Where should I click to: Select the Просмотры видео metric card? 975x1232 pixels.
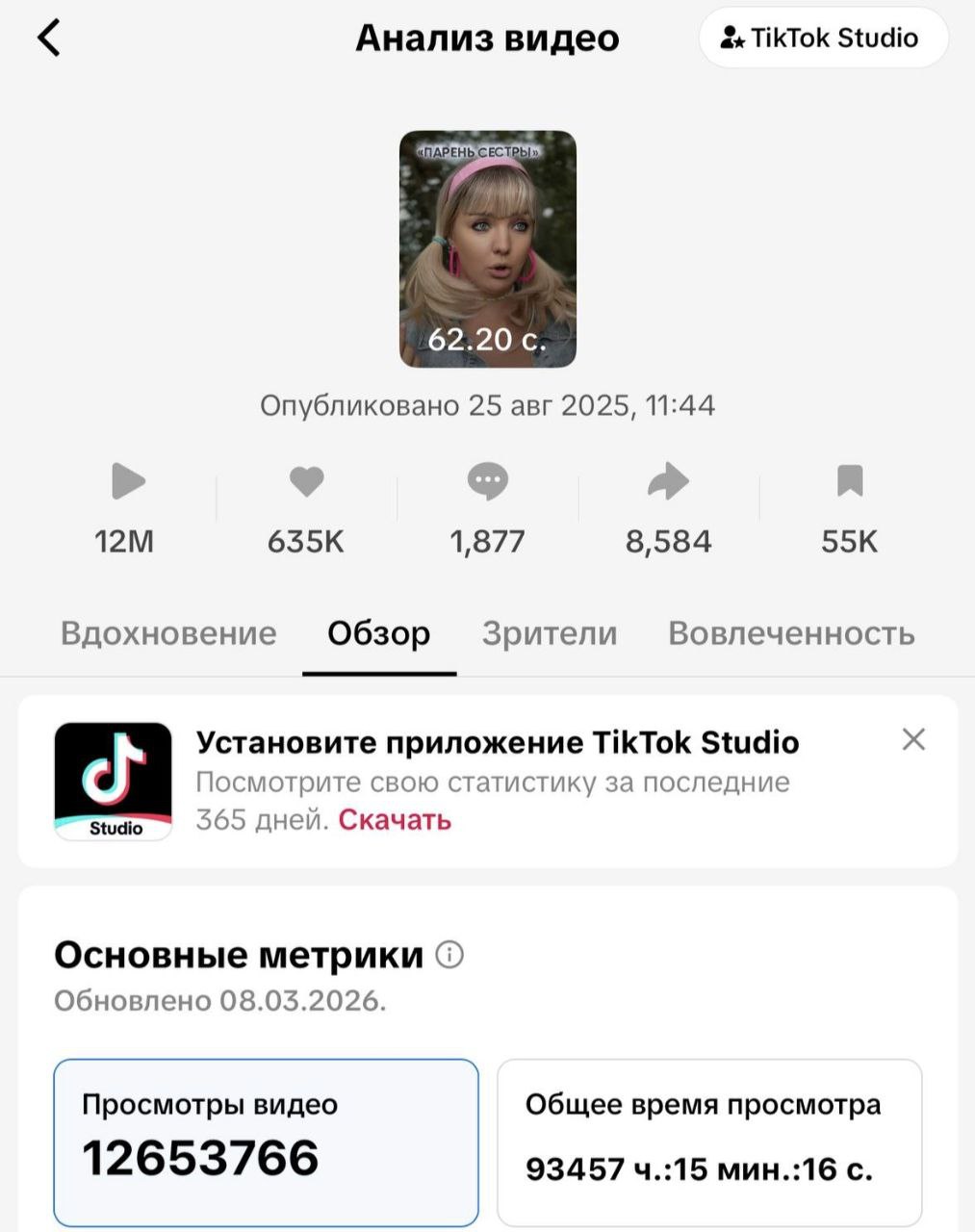click(267, 1142)
